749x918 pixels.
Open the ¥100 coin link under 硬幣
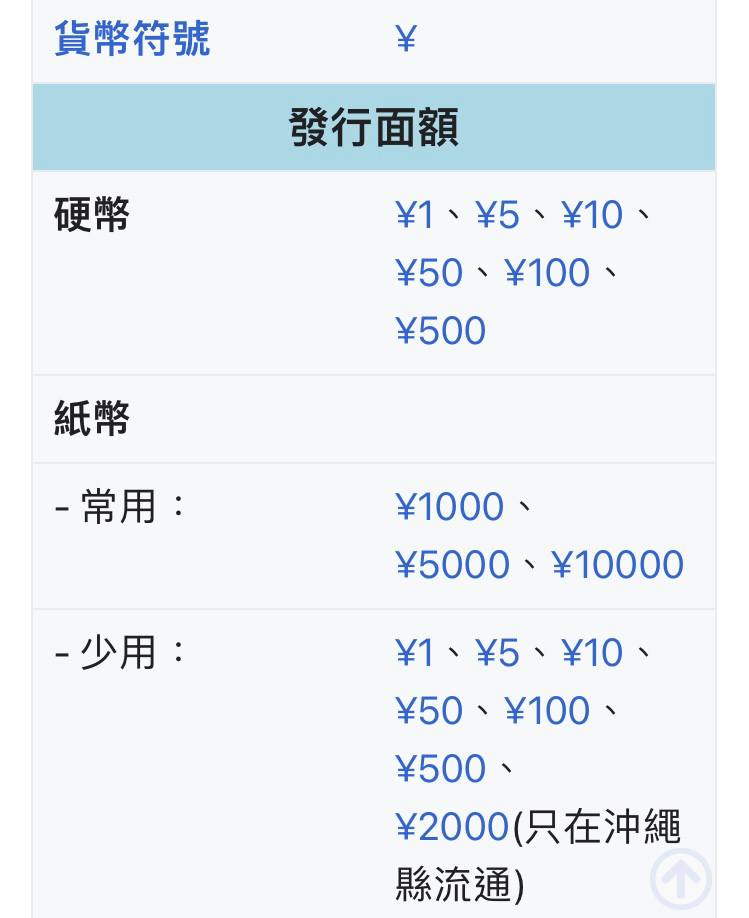pos(548,273)
